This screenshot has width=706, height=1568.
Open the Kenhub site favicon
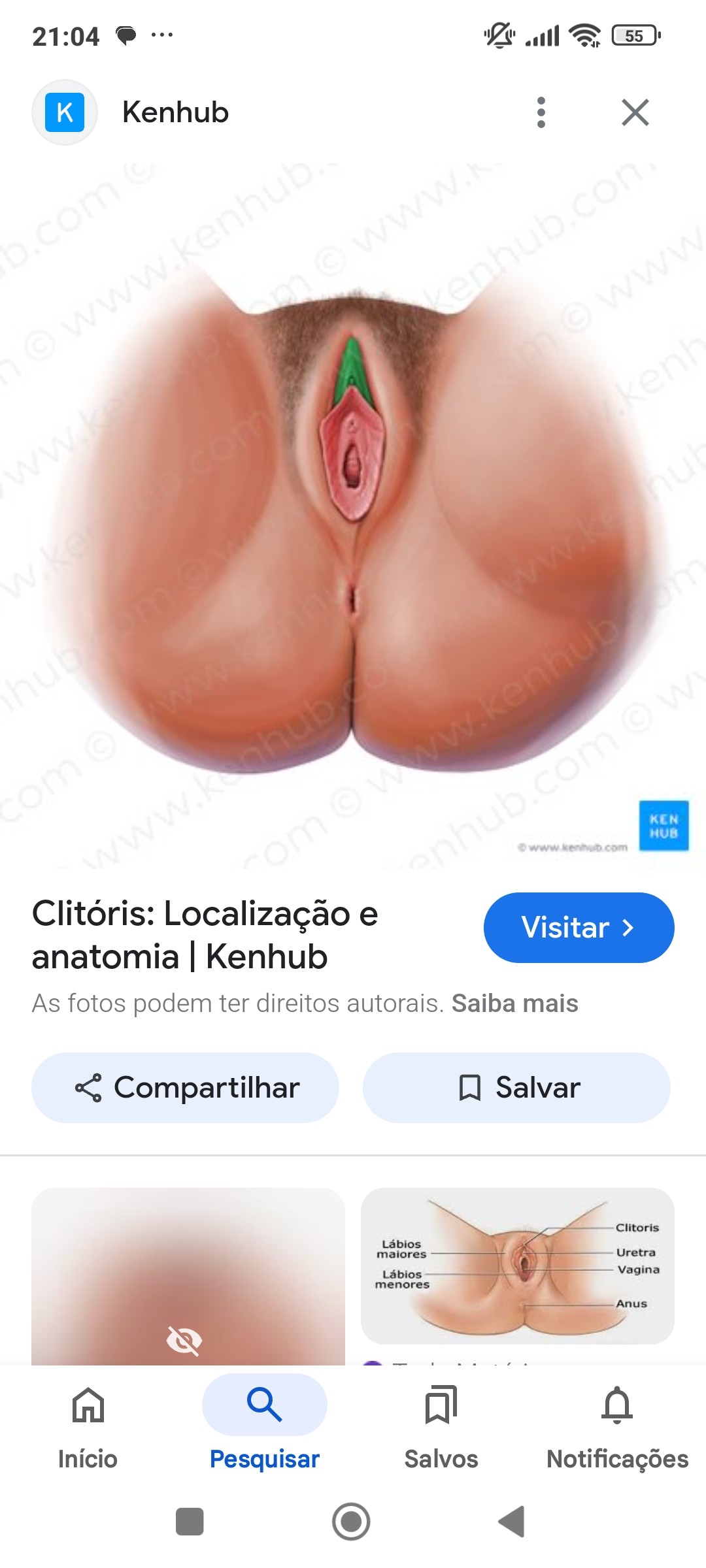click(65, 111)
